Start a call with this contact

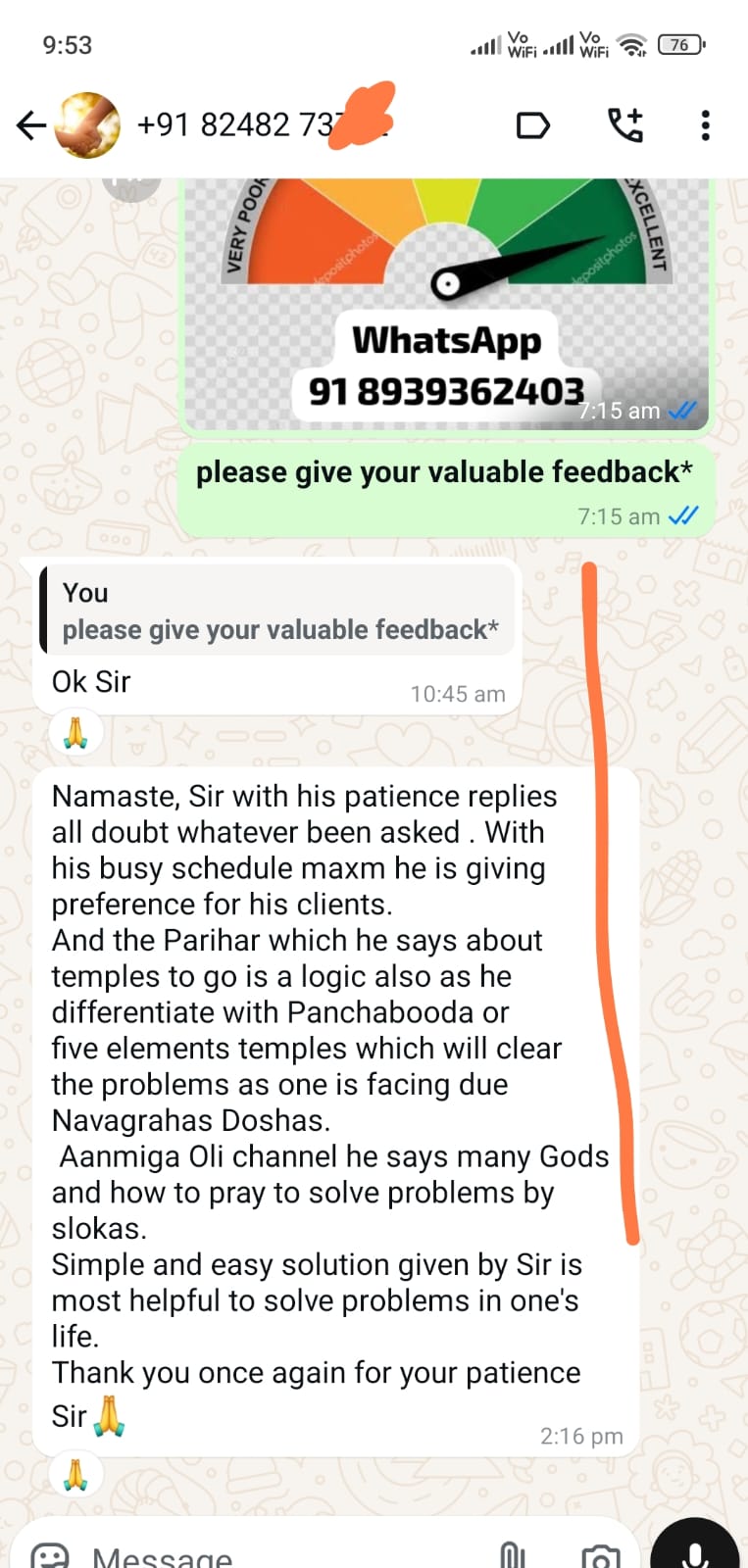point(625,125)
